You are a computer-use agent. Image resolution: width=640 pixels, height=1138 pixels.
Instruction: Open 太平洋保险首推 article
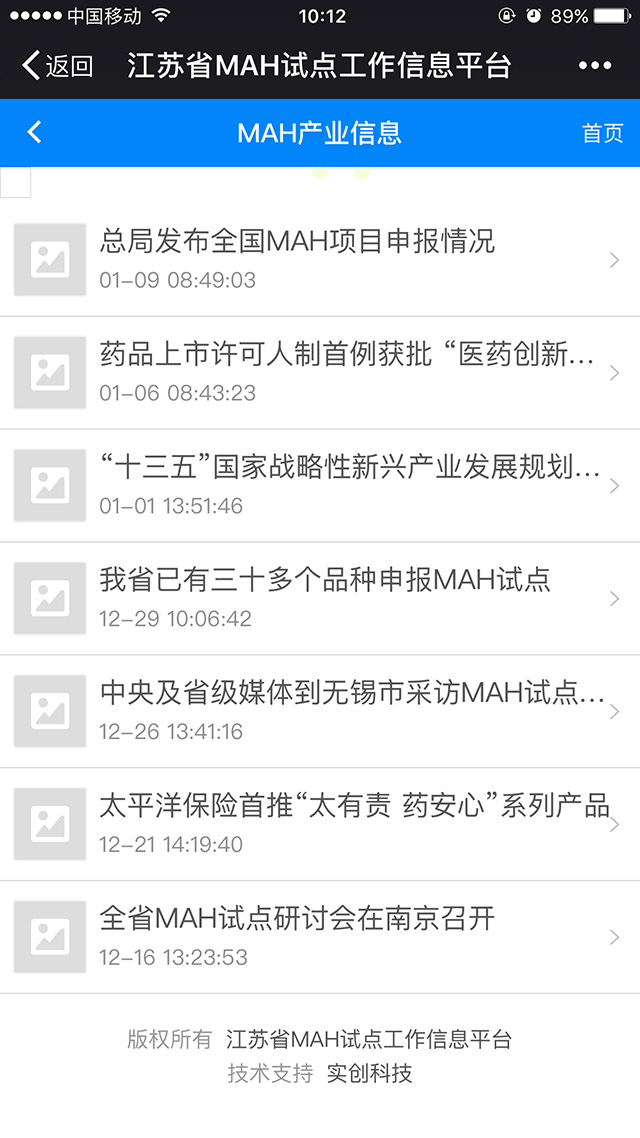(320, 824)
